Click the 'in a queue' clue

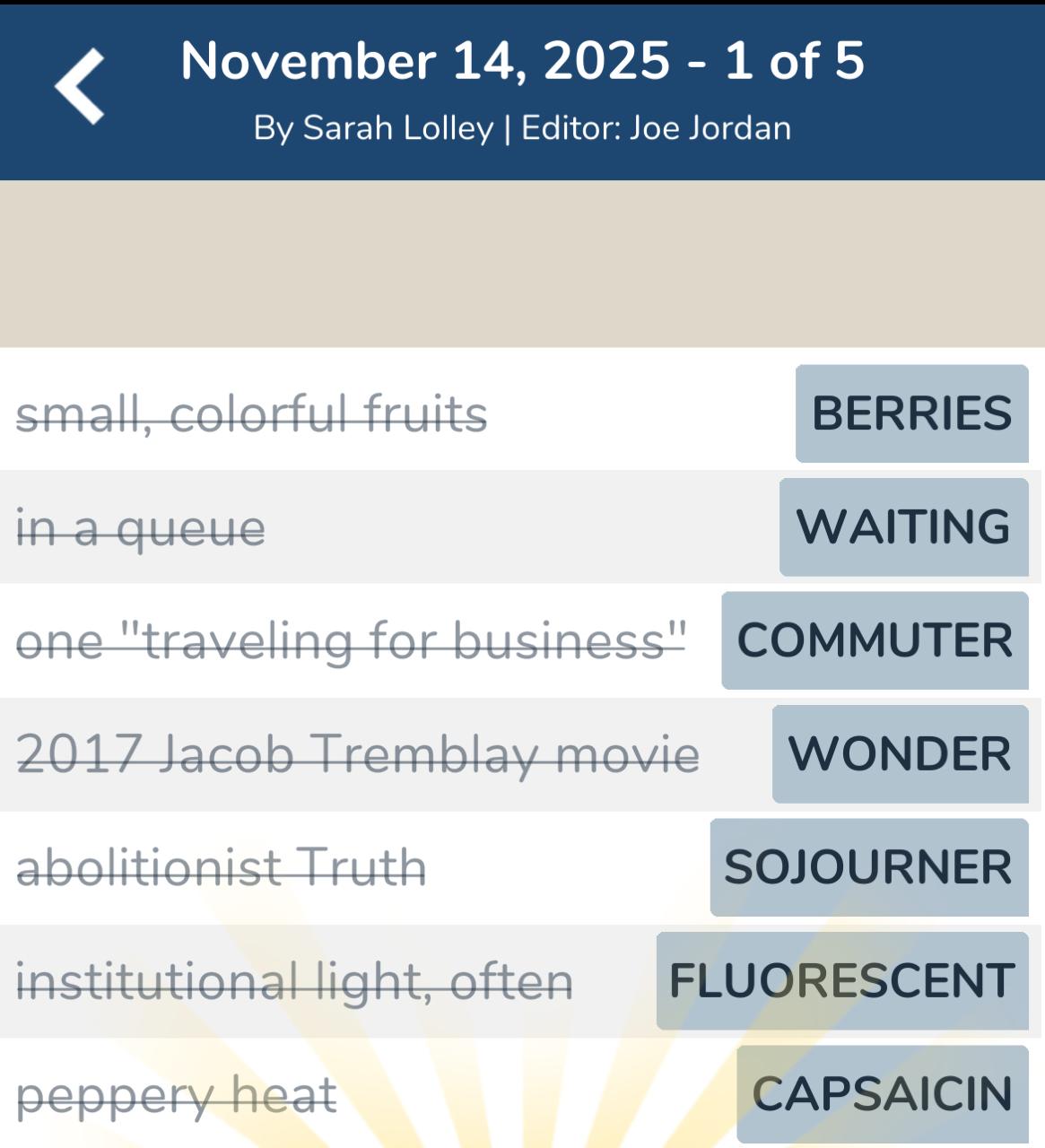coord(139,526)
